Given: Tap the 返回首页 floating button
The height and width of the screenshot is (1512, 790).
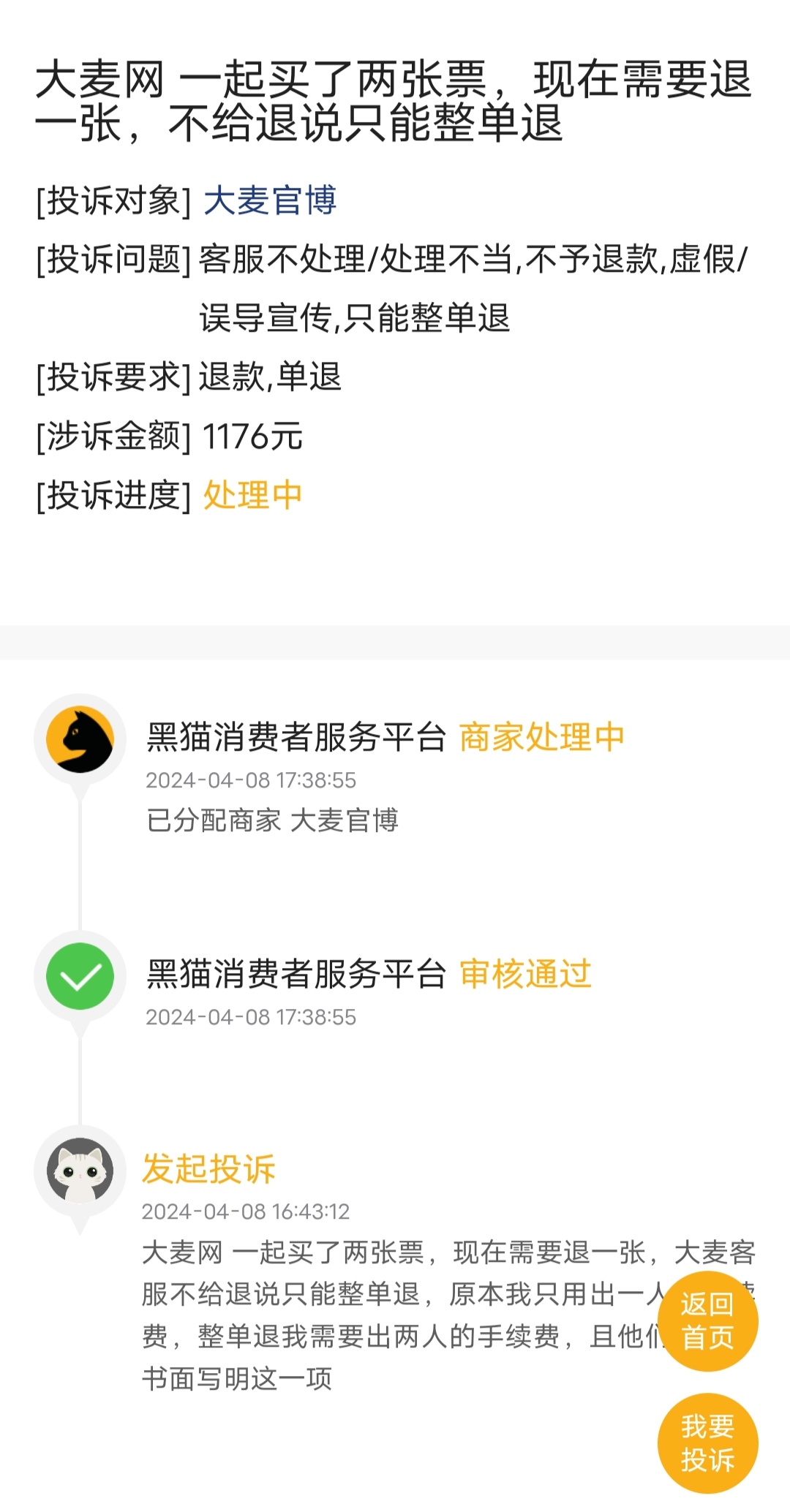Looking at the screenshot, I should click(707, 1320).
